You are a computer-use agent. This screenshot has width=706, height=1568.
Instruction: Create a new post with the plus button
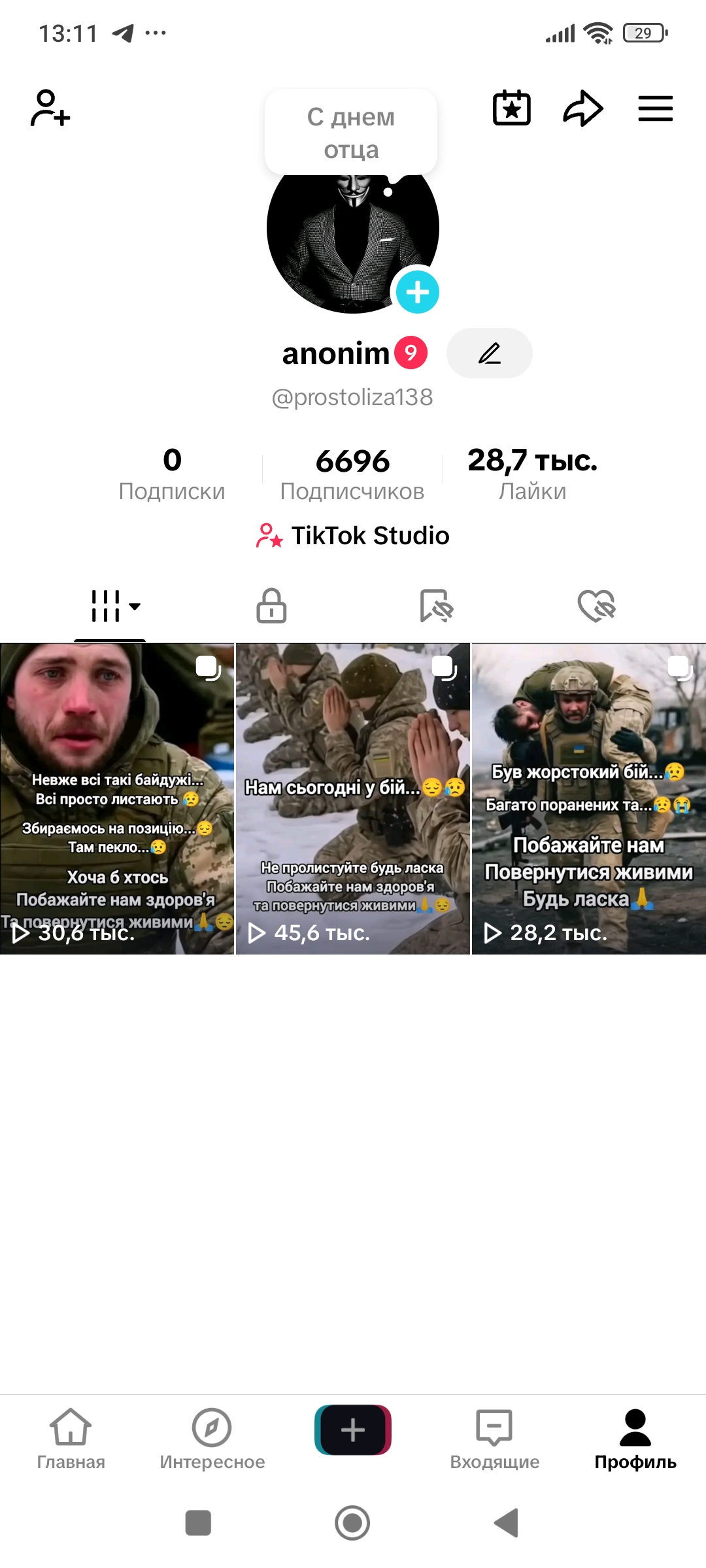tap(353, 1430)
